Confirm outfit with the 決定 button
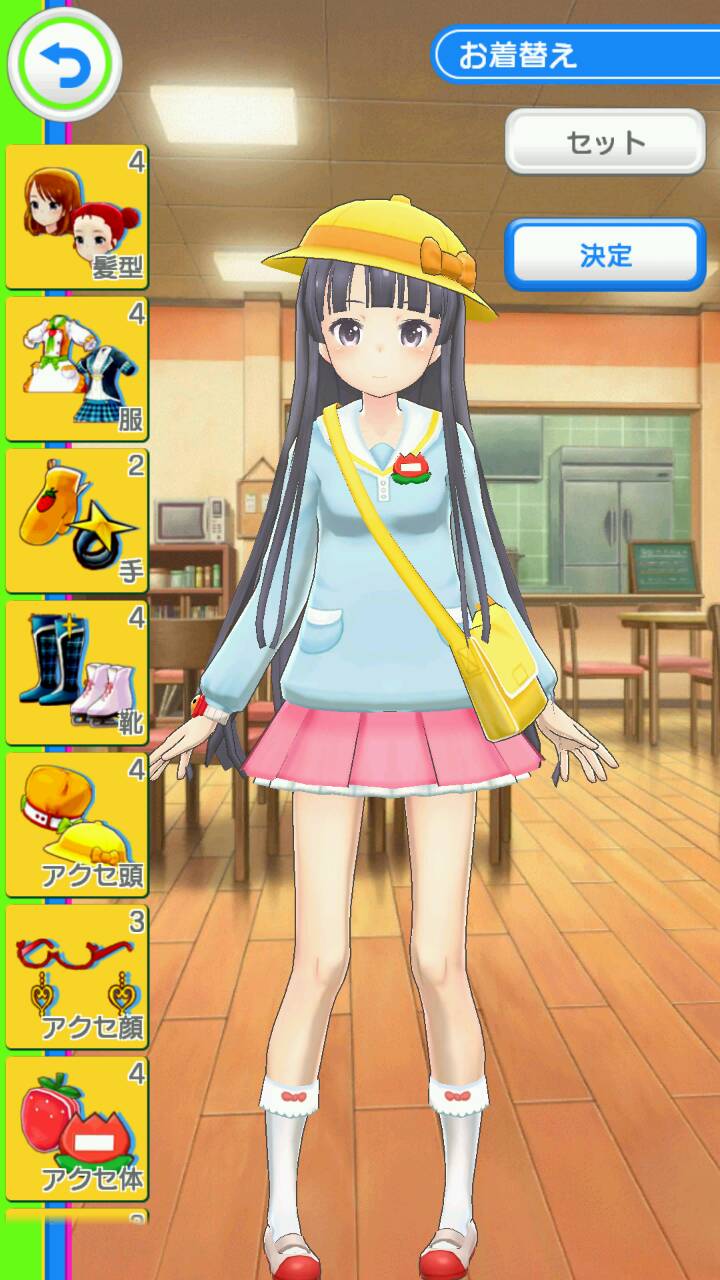Image resolution: width=720 pixels, height=1280 pixels. [x=605, y=254]
